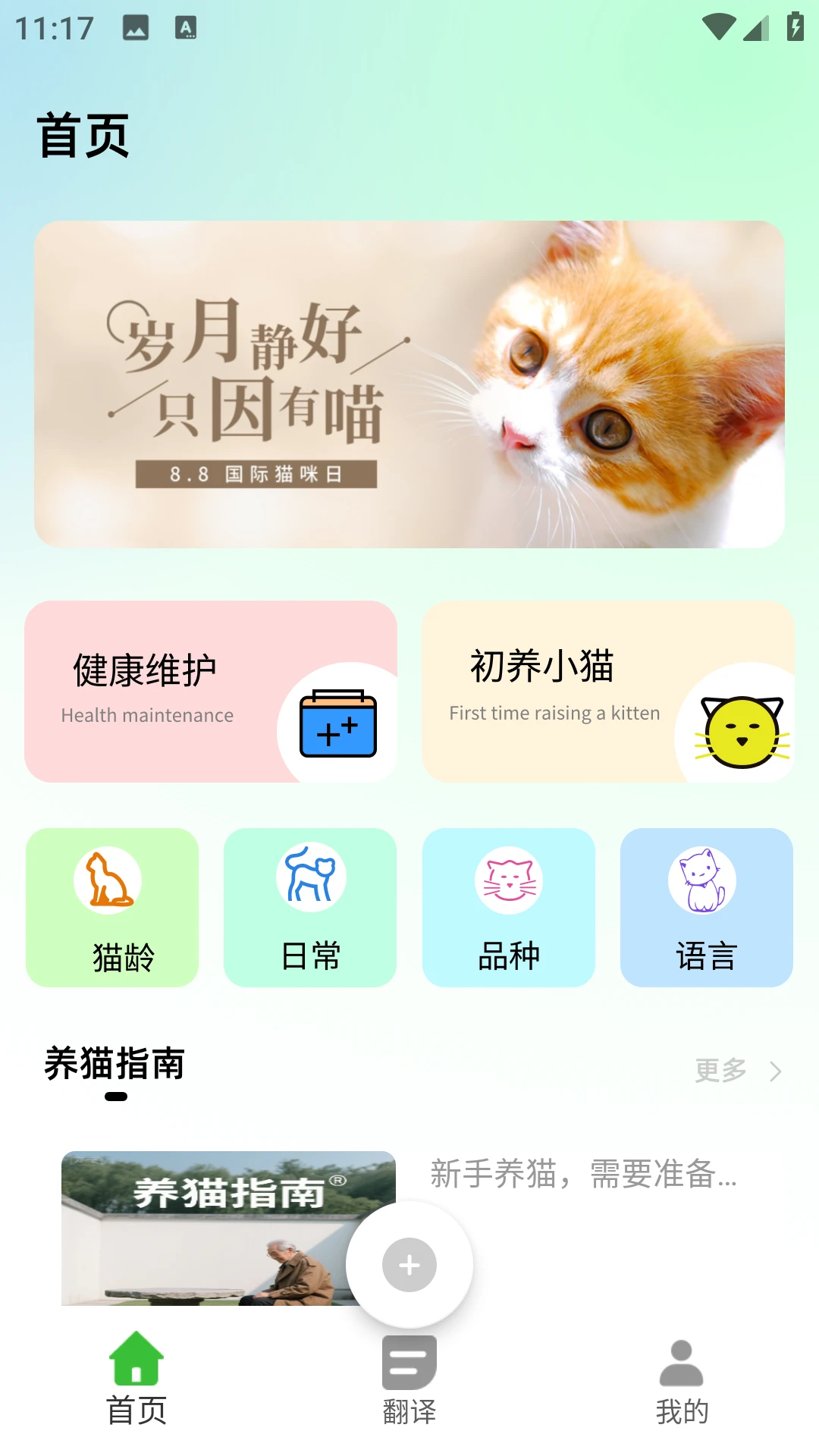Switch to the 我的 tab

click(681, 1380)
